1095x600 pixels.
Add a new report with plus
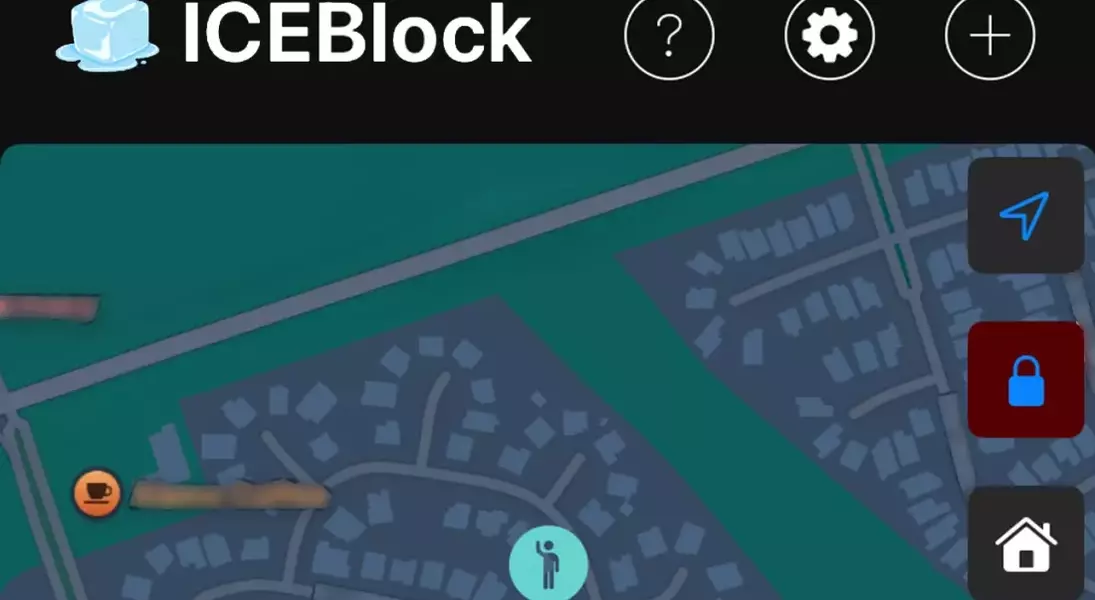pos(989,36)
